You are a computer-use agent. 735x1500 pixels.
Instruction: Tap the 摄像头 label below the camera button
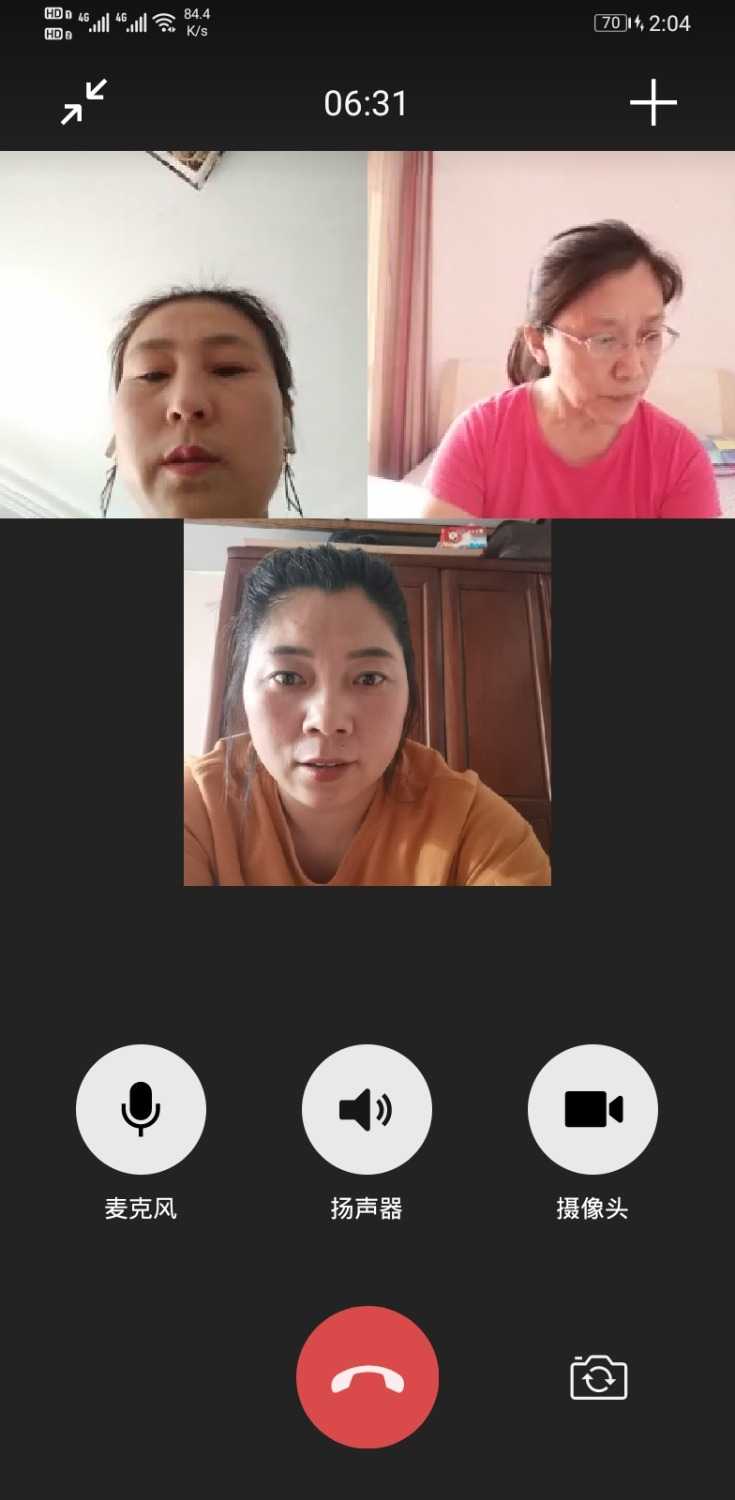coord(592,1208)
